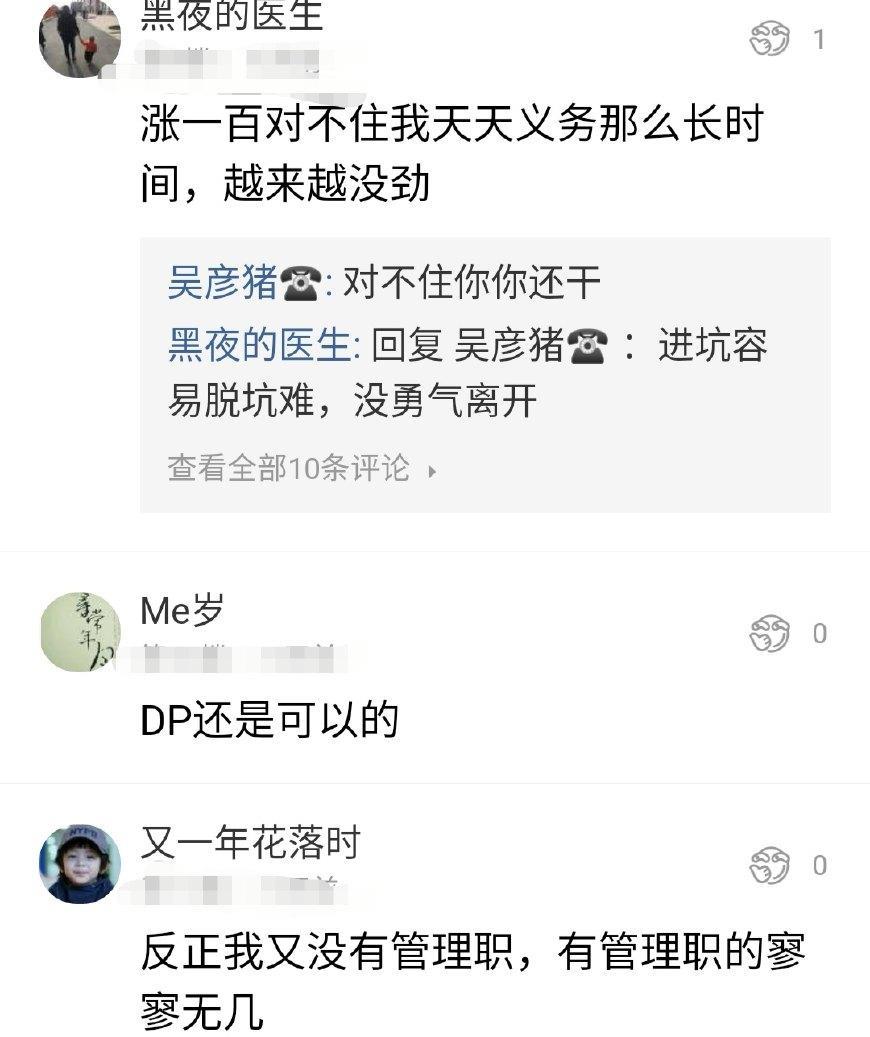Image resolution: width=870 pixels, height=1037 pixels.
Task: Open 黑夜的医生's profile avatar
Action: (x=79, y=37)
